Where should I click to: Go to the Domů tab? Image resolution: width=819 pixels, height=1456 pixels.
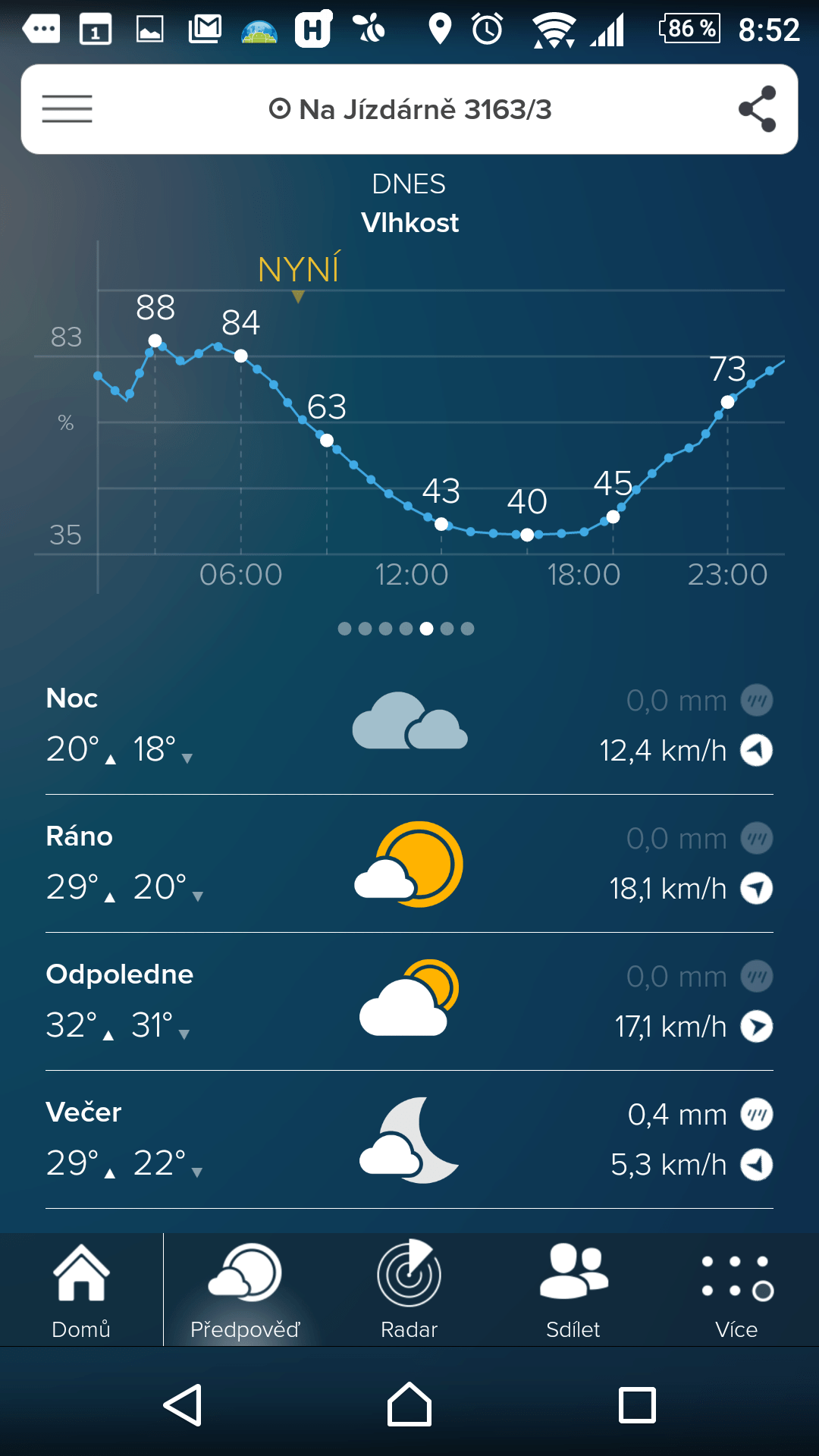pyautogui.click(x=81, y=1291)
